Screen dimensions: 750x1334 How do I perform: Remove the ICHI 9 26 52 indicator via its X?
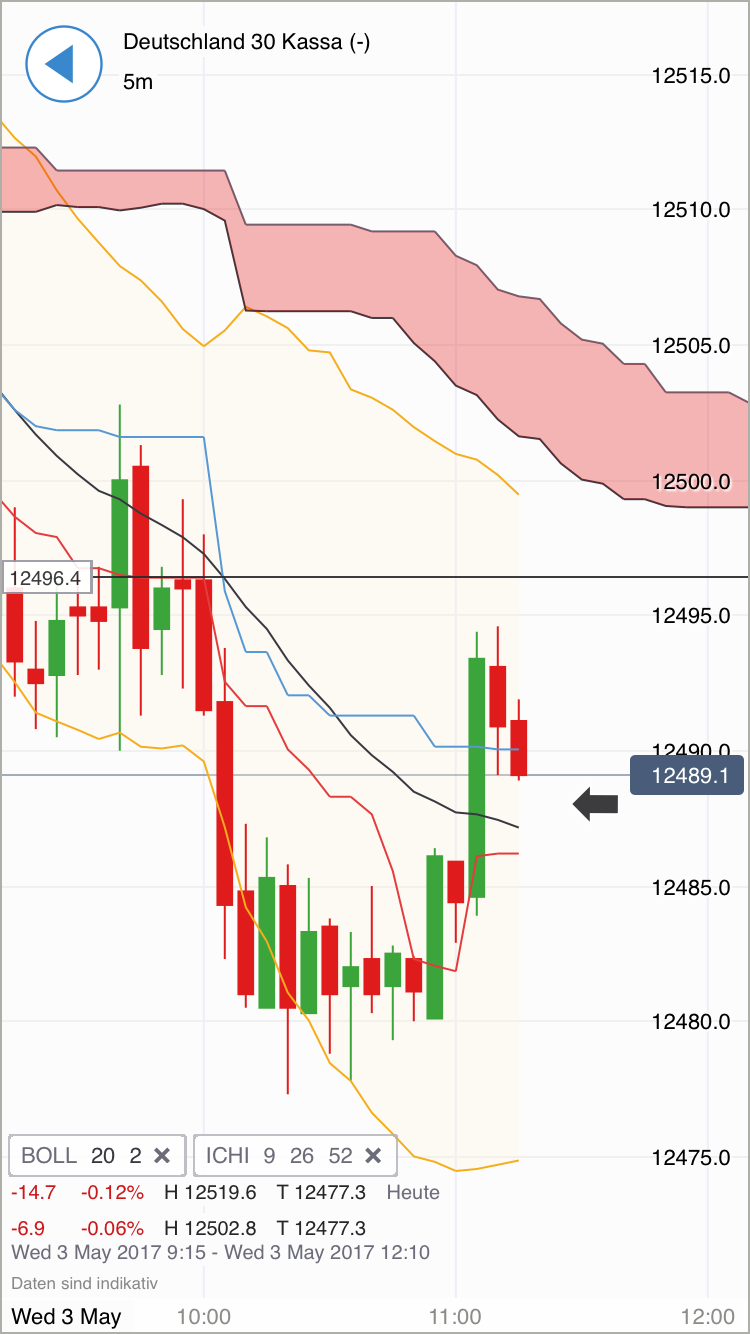(372, 1155)
